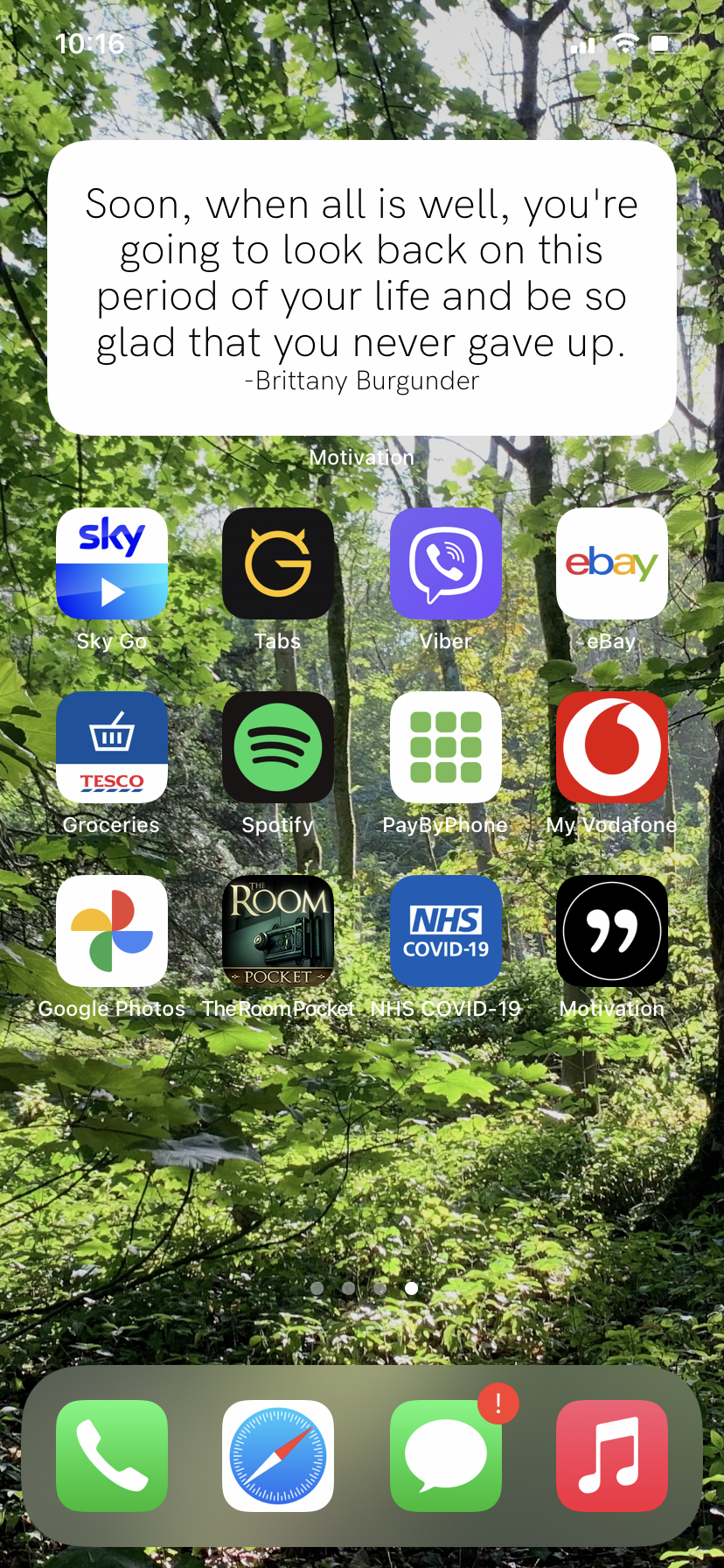Launch the eBay app
Viewport: 724px width, 1568px height.
point(612,563)
